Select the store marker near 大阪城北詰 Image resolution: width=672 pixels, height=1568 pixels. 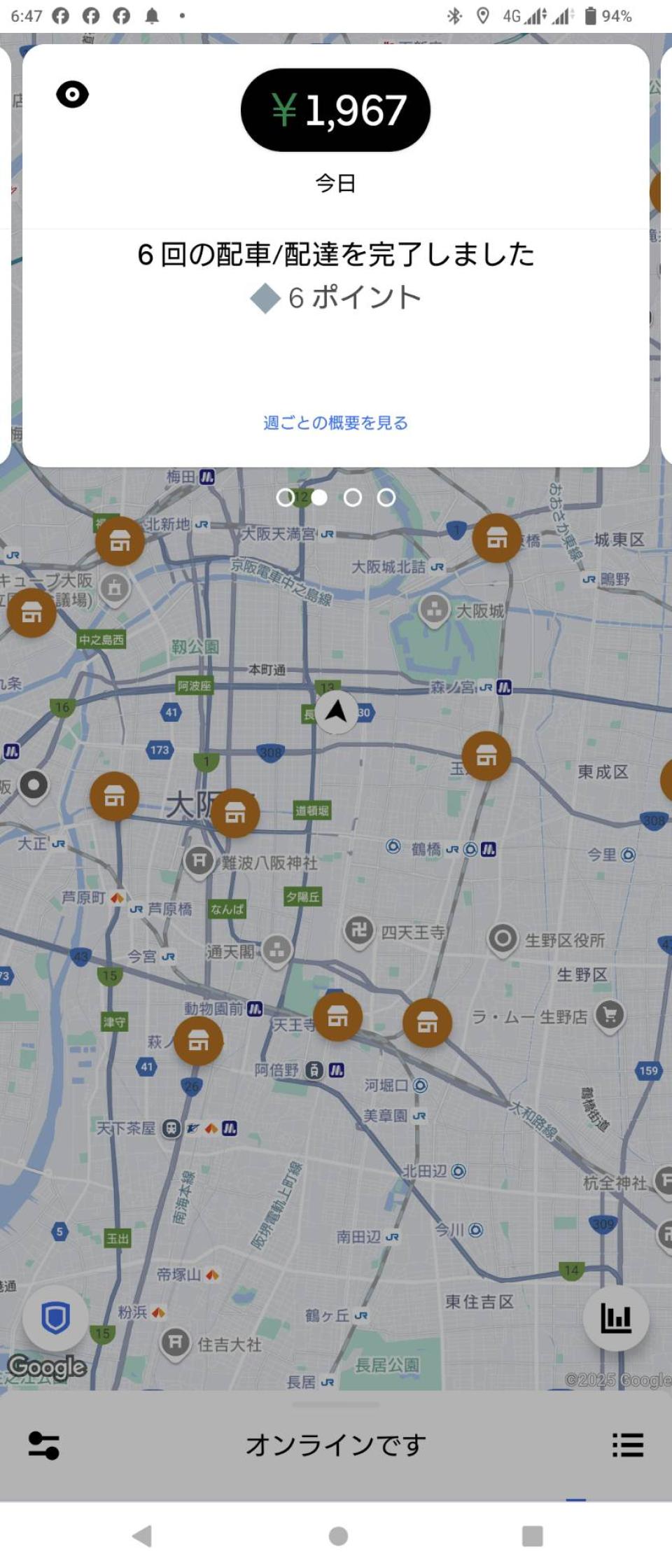pyautogui.click(x=496, y=538)
